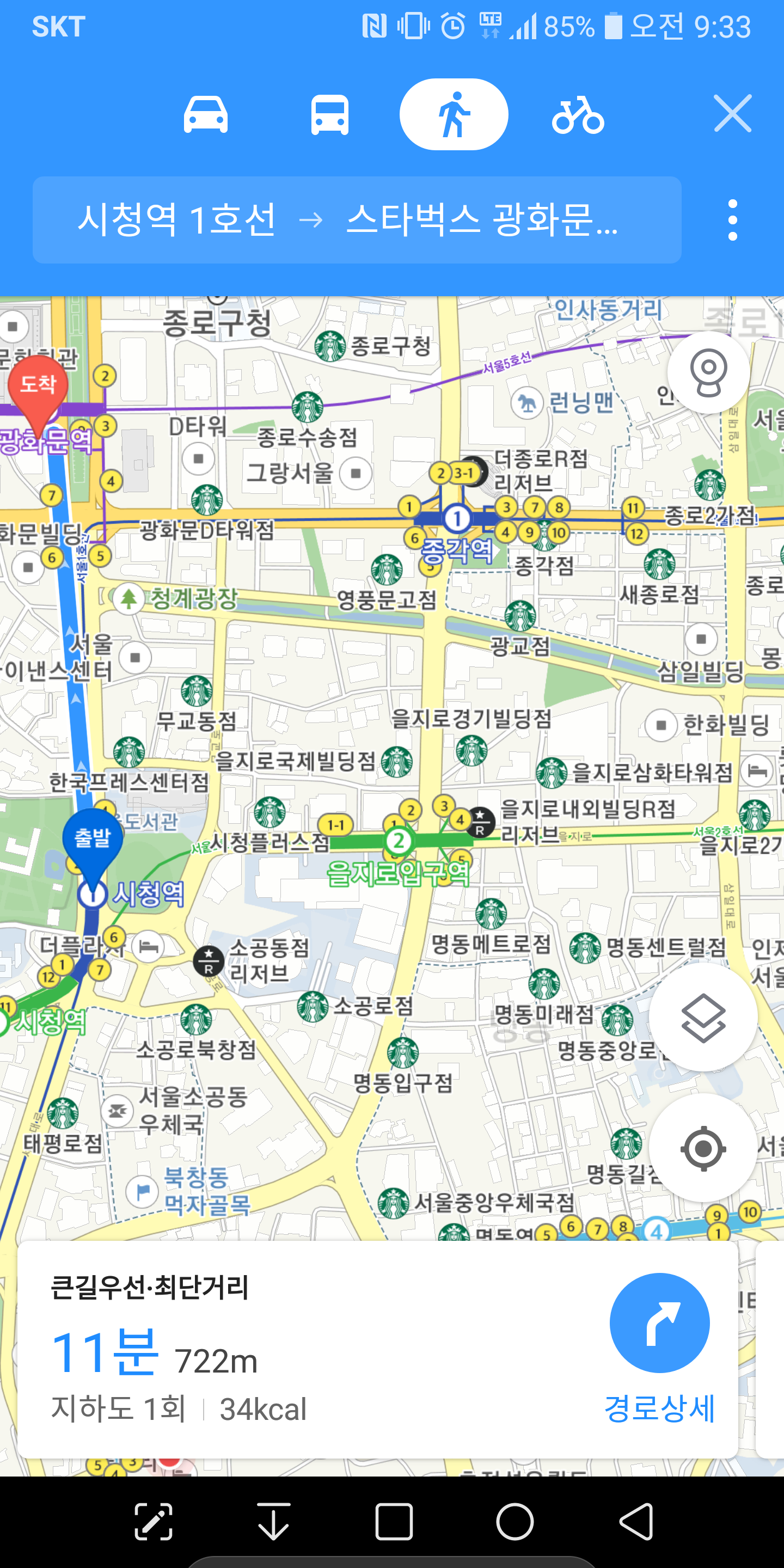Tap the 도착 destination pin
Viewport: 784px width, 1568px height.
pyautogui.click(x=38, y=390)
